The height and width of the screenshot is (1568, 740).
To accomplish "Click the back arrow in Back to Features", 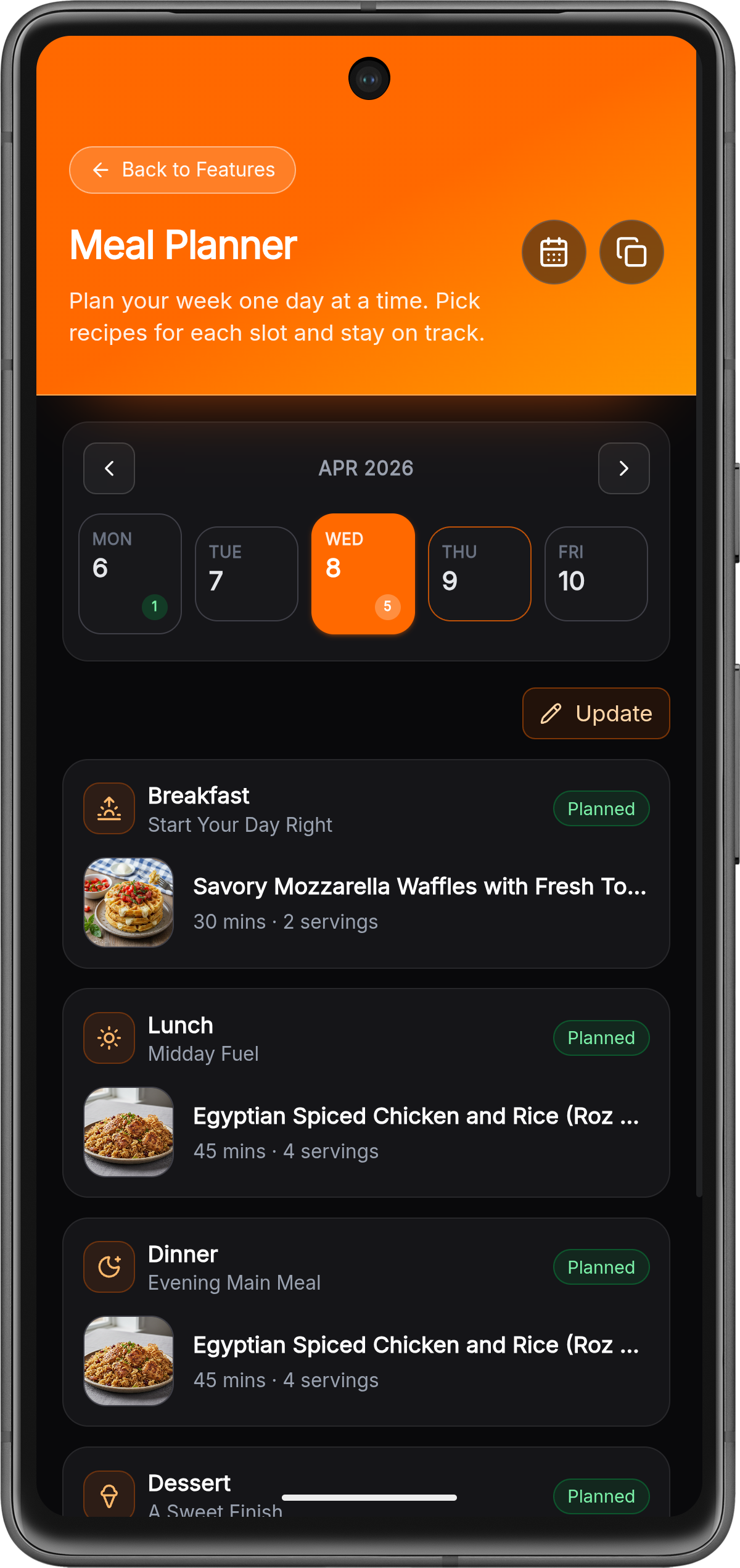I will coord(101,170).
